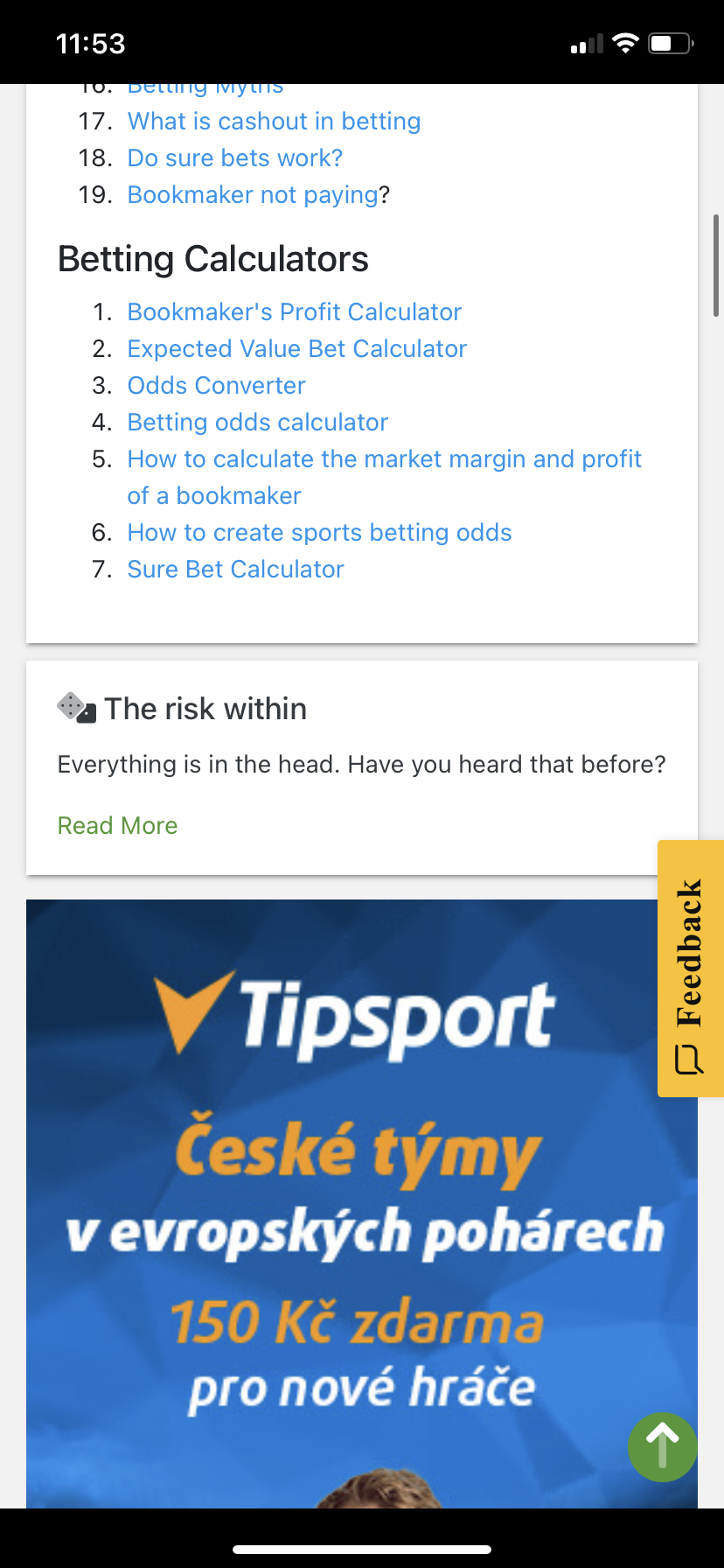Open Expected Value Bet Calculator
The height and width of the screenshot is (1568, 724).
296,349
